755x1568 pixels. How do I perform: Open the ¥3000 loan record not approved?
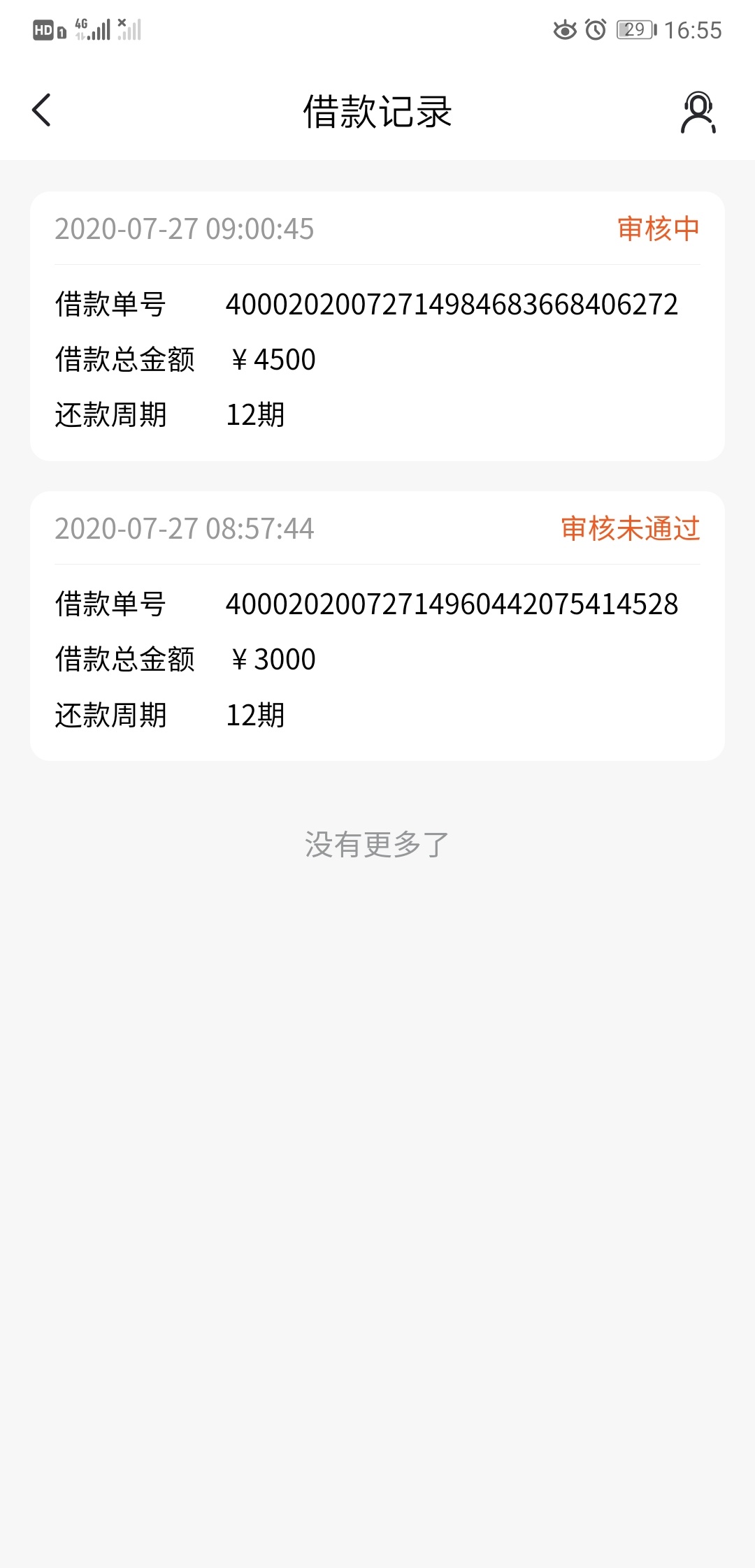click(377, 626)
